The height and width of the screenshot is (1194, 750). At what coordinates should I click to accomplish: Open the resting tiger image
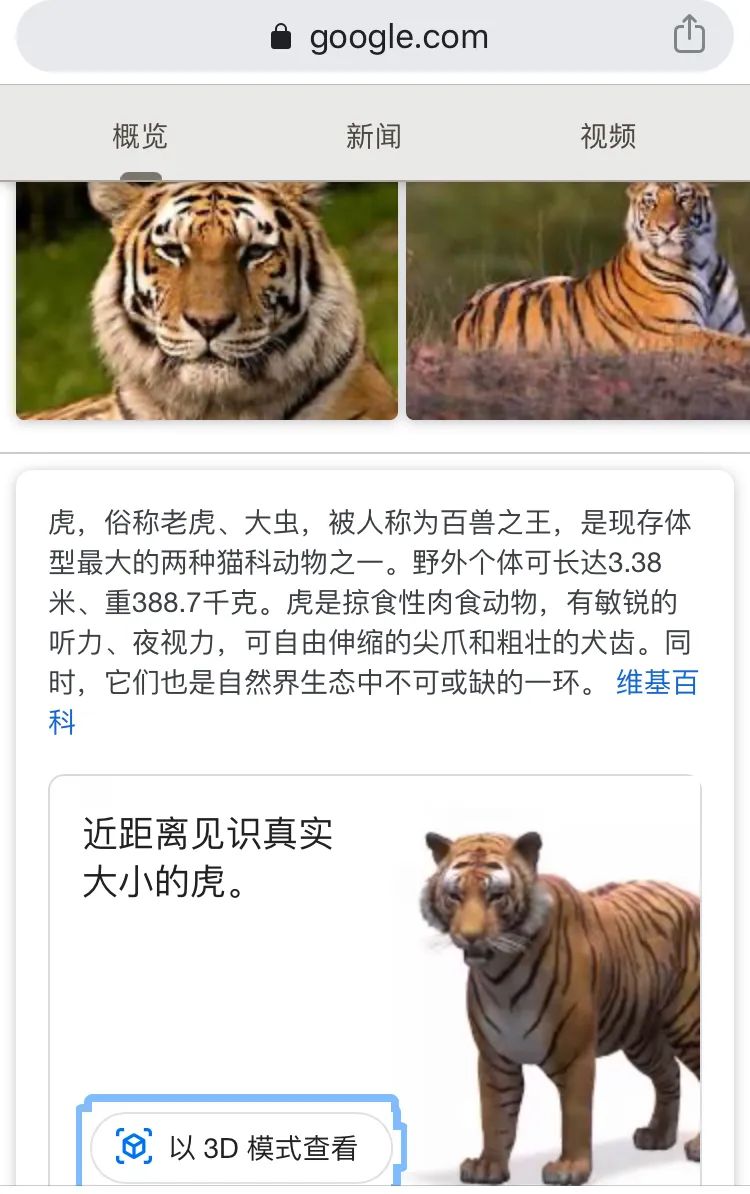pos(578,300)
